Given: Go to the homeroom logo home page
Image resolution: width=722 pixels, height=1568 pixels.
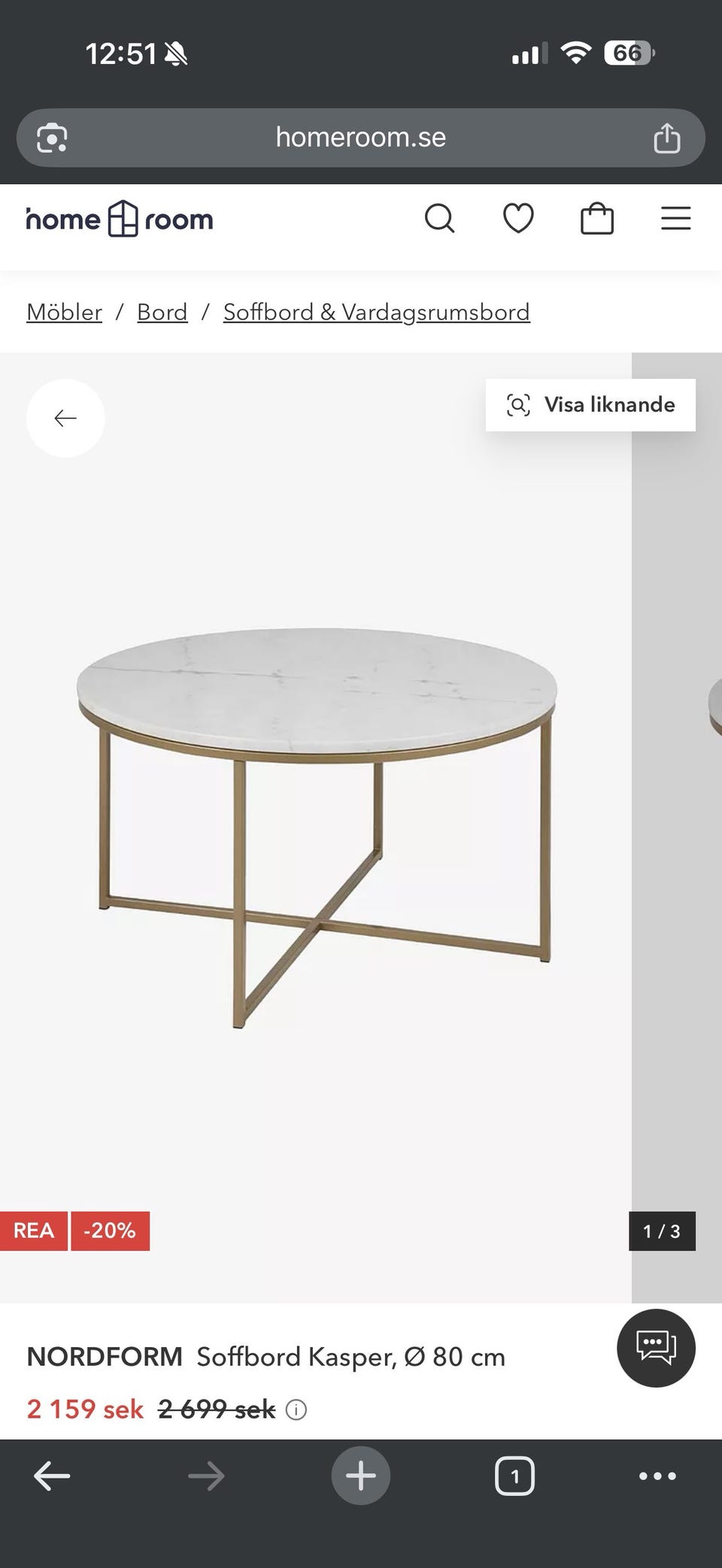Looking at the screenshot, I should [x=120, y=219].
